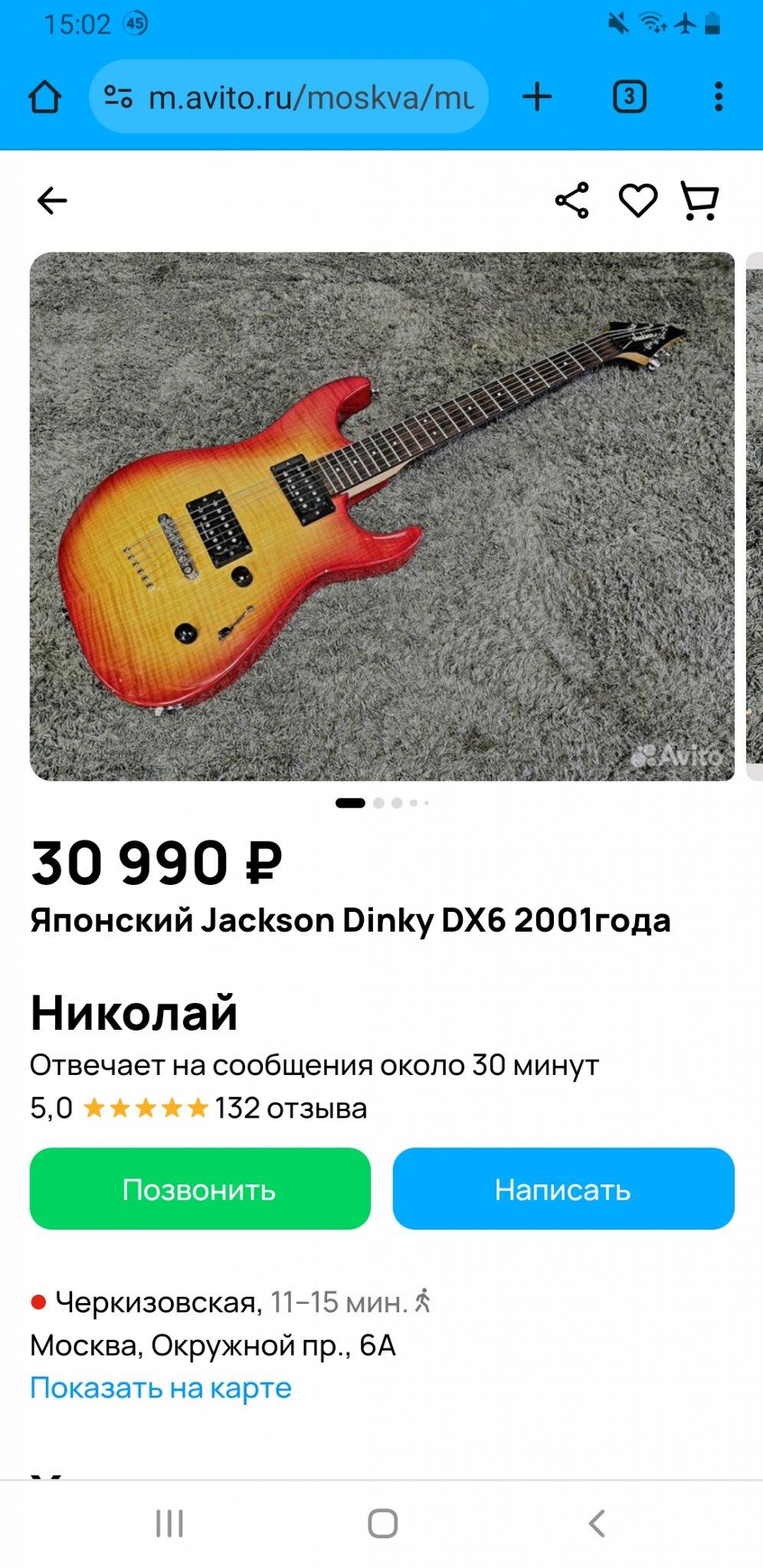Call the seller with Позвонить

point(200,1188)
